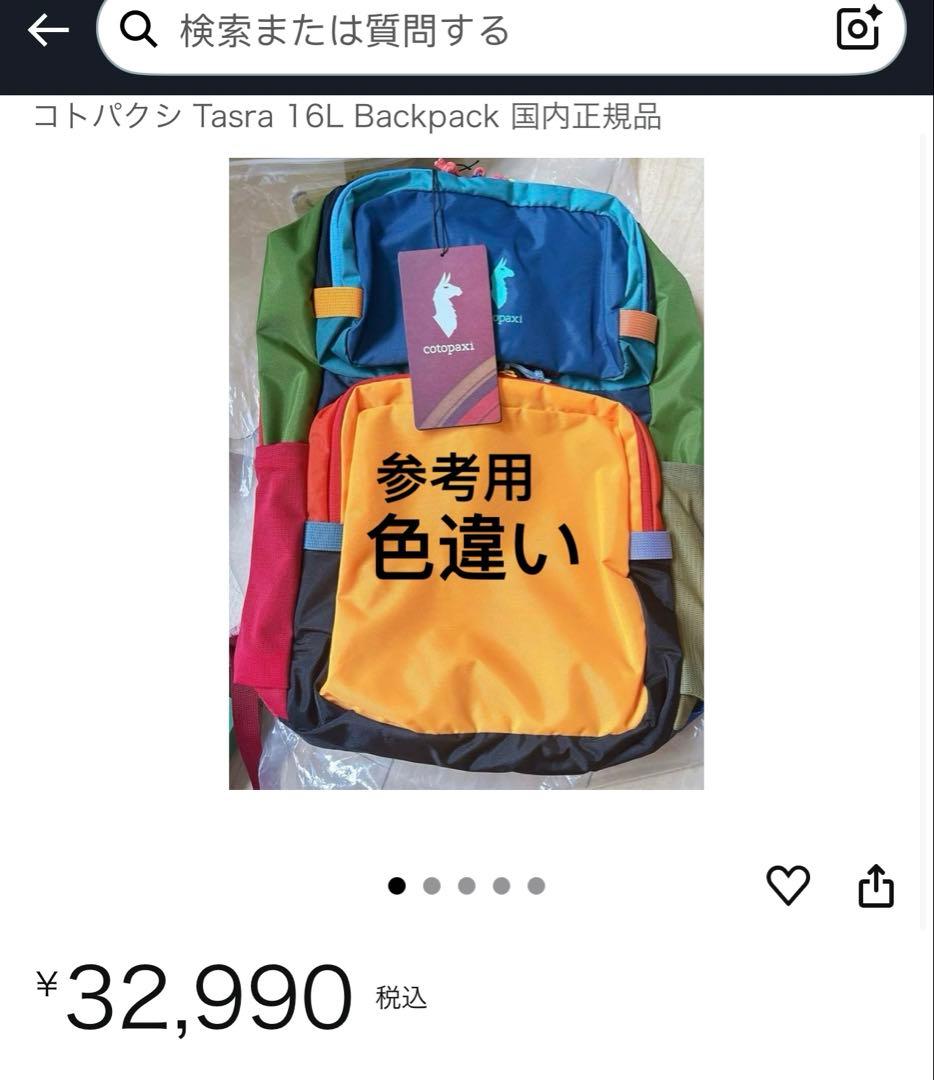The image size is (934, 1080).
Task: Favorite the backpack with the heart icon
Action: coord(789,883)
